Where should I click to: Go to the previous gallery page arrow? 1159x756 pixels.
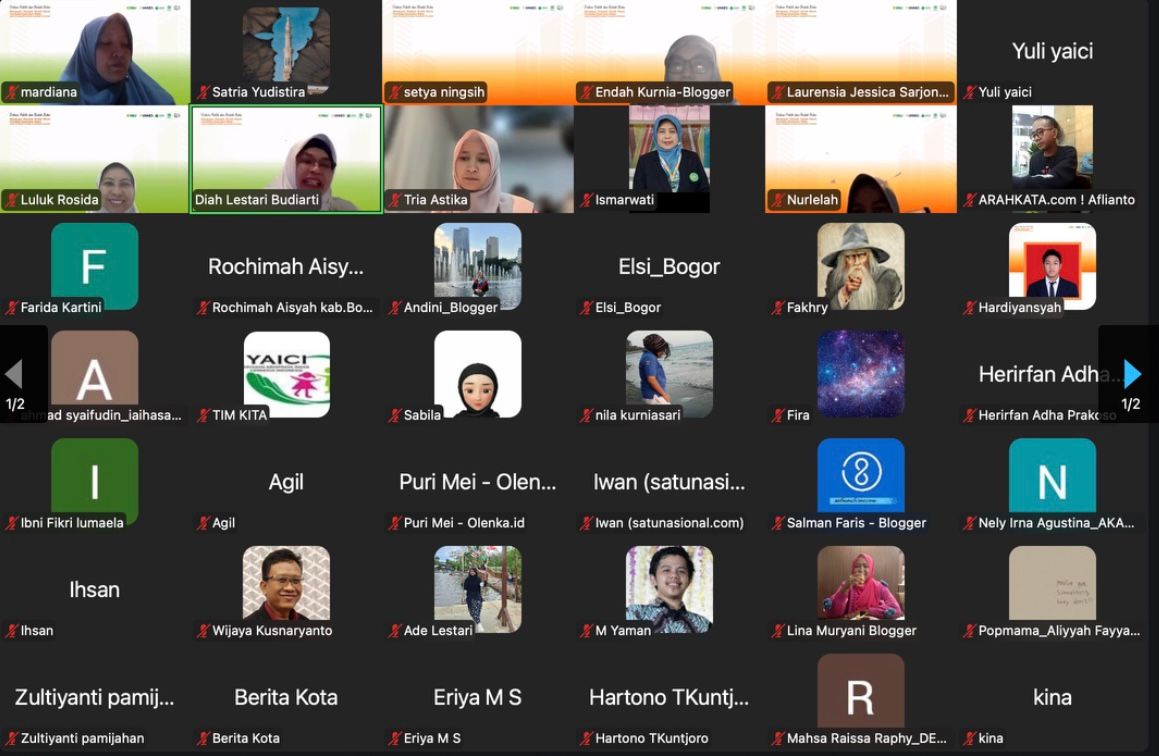pos(15,374)
